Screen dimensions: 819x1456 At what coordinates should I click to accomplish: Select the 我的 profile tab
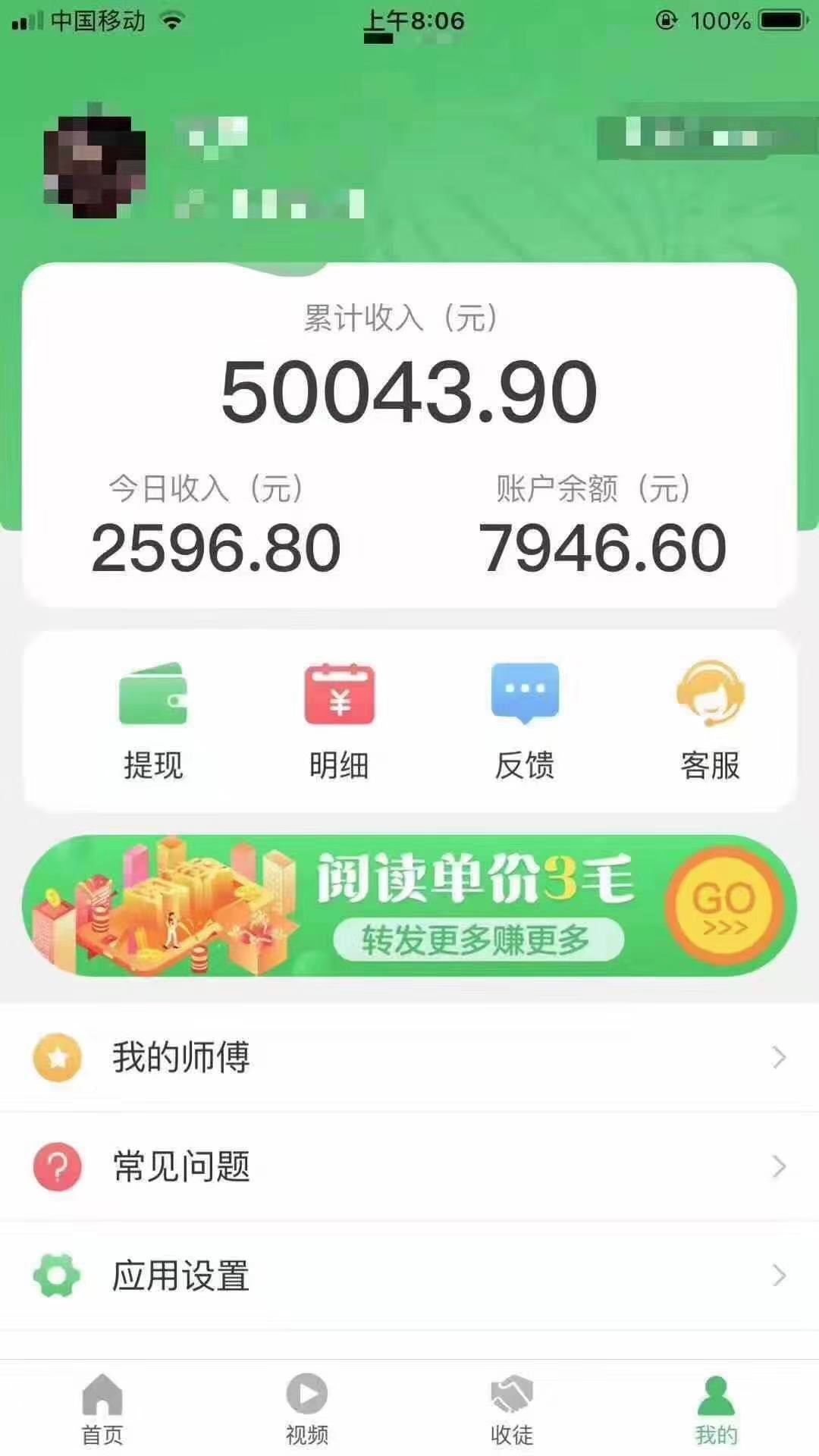click(x=716, y=1409)
